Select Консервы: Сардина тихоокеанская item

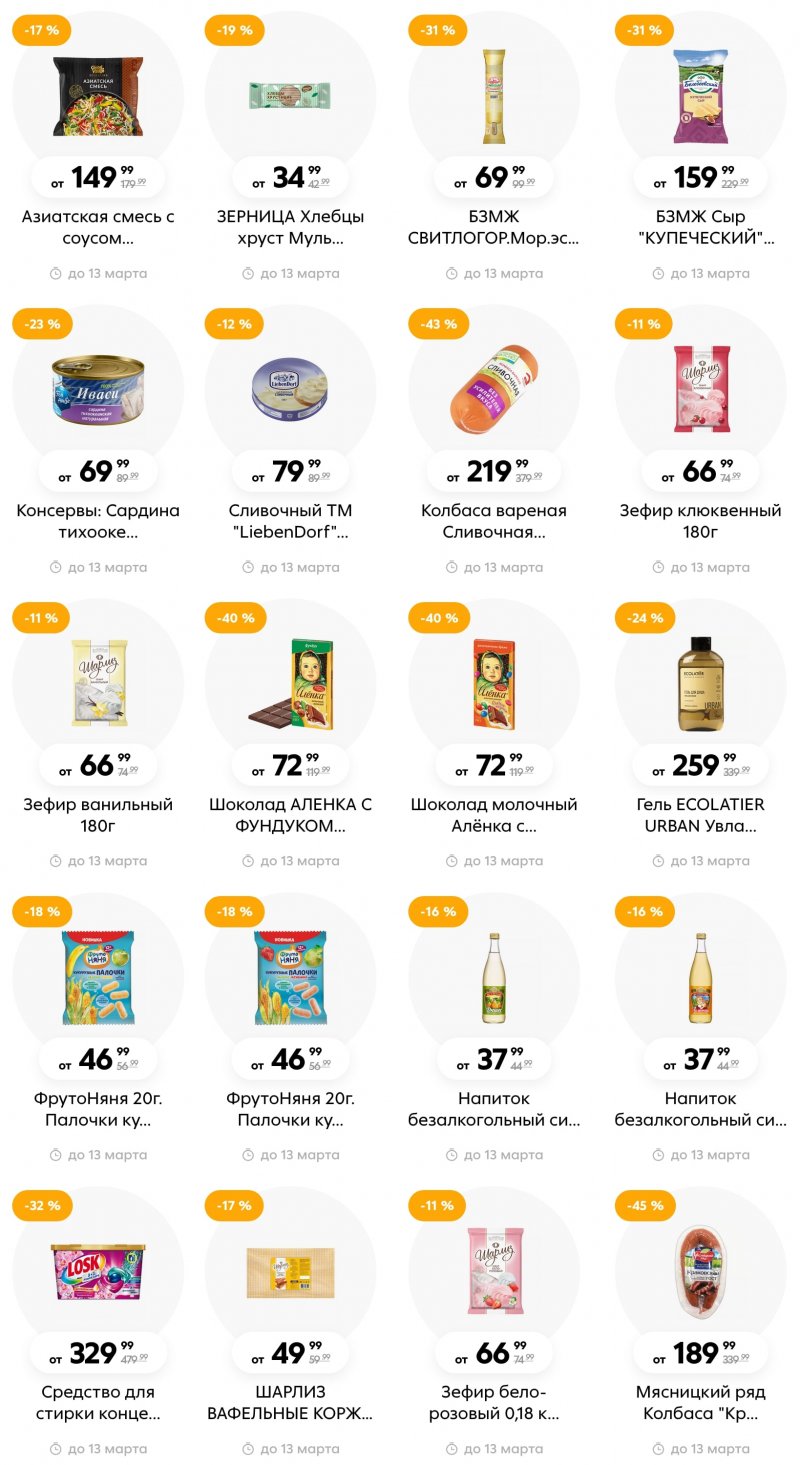(x=98, y=390)
